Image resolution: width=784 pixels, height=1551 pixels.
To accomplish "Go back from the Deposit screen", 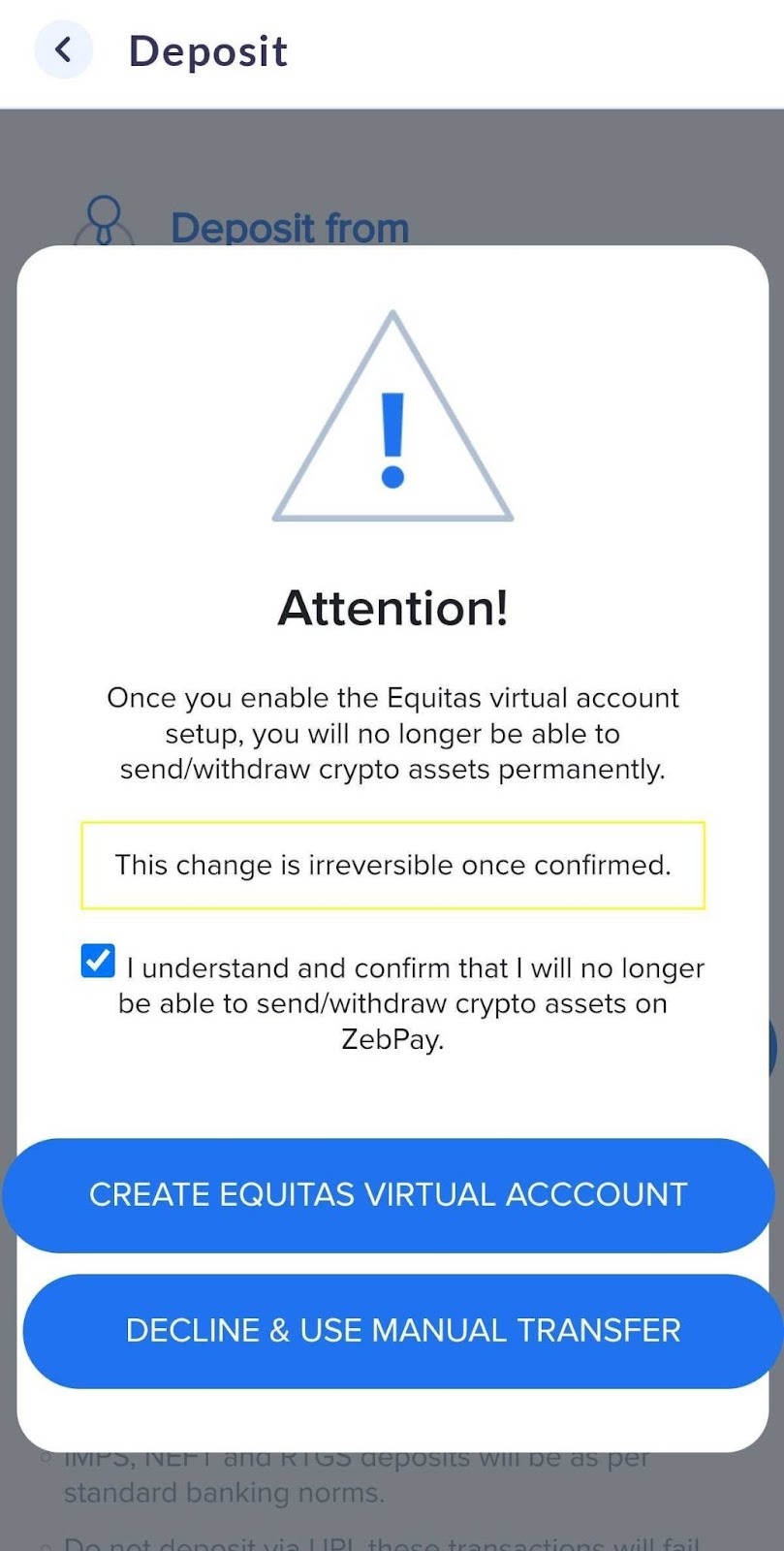I will [x=64, y=49].
